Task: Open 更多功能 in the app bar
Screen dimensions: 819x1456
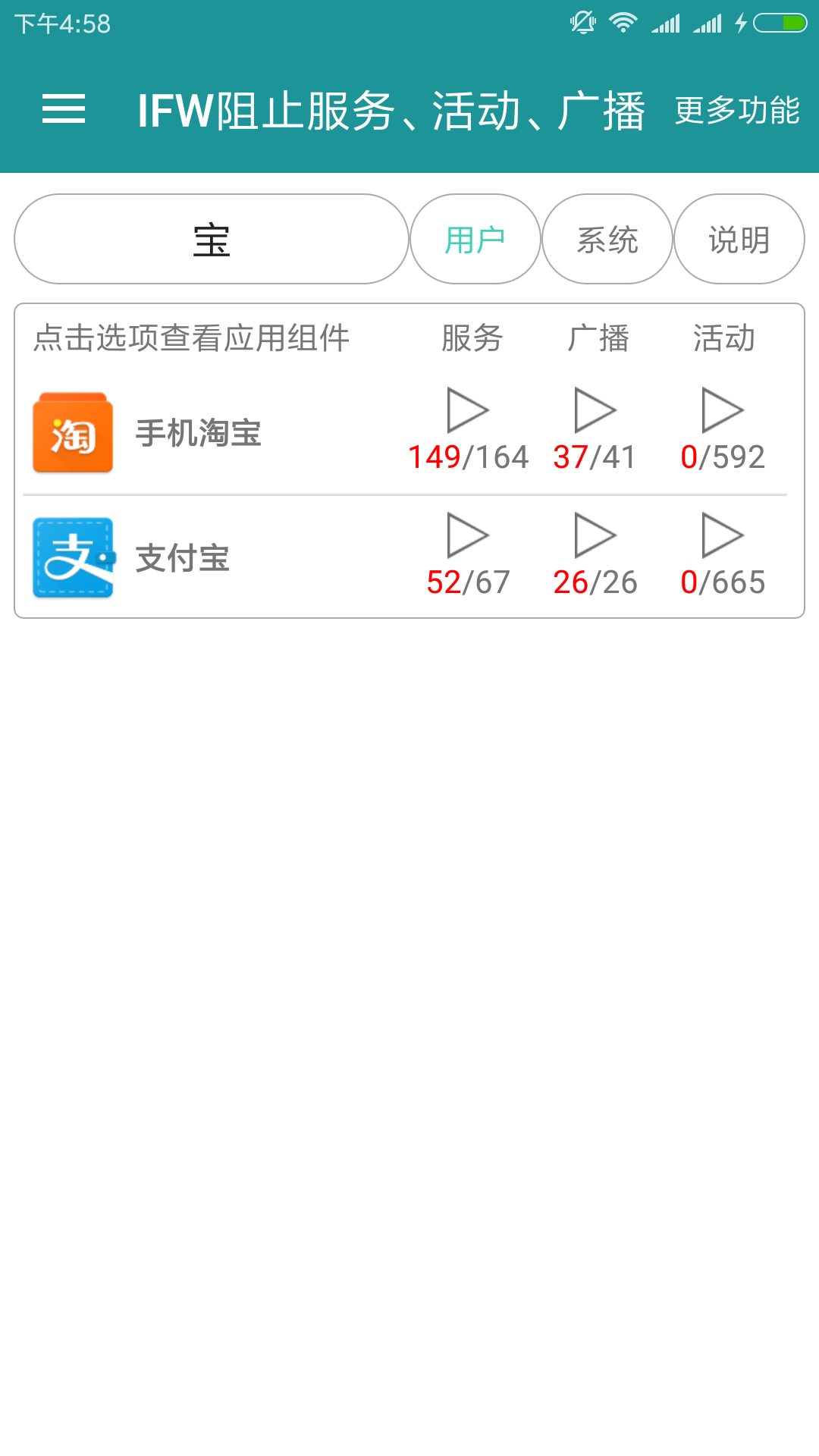Action: click(x=737, y=111)
